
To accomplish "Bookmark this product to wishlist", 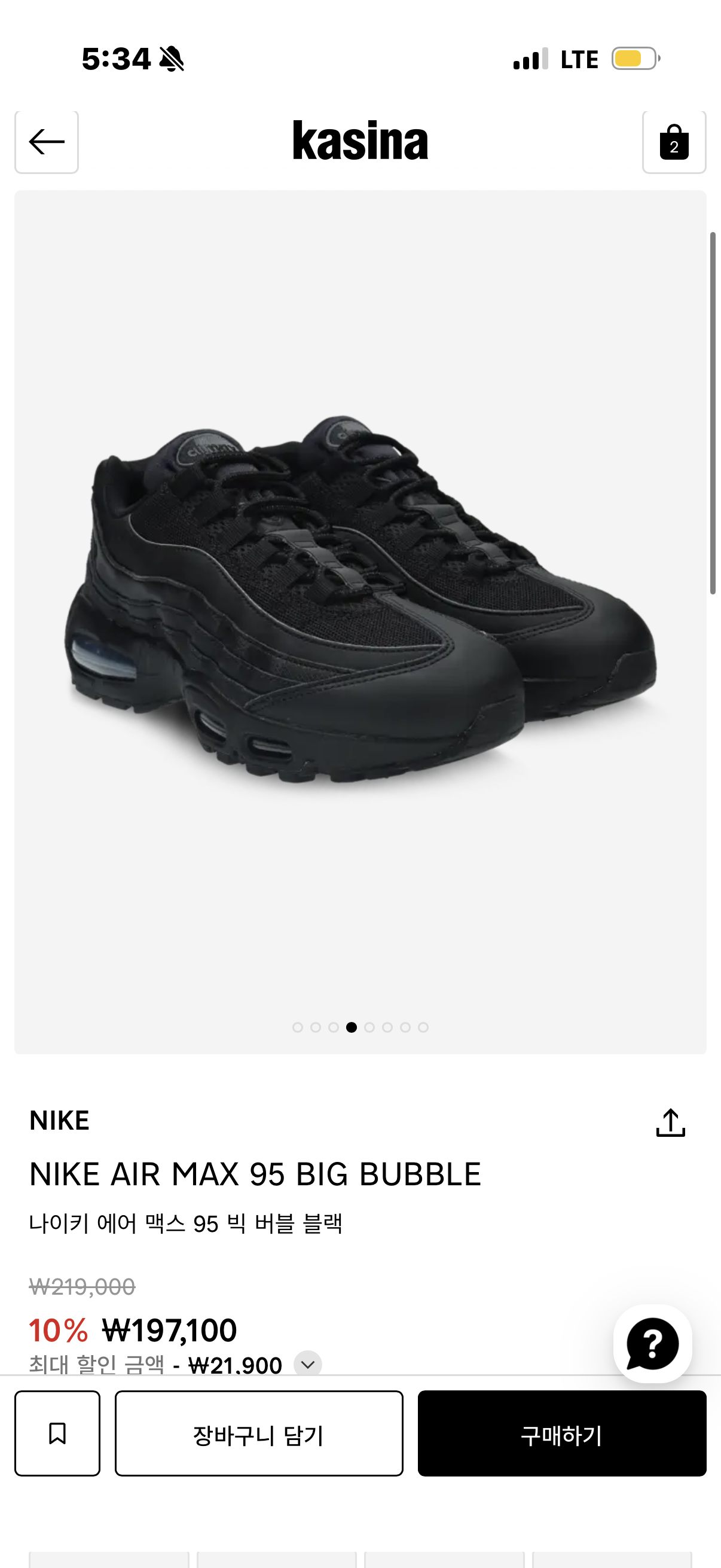I will coord(57,1433).
